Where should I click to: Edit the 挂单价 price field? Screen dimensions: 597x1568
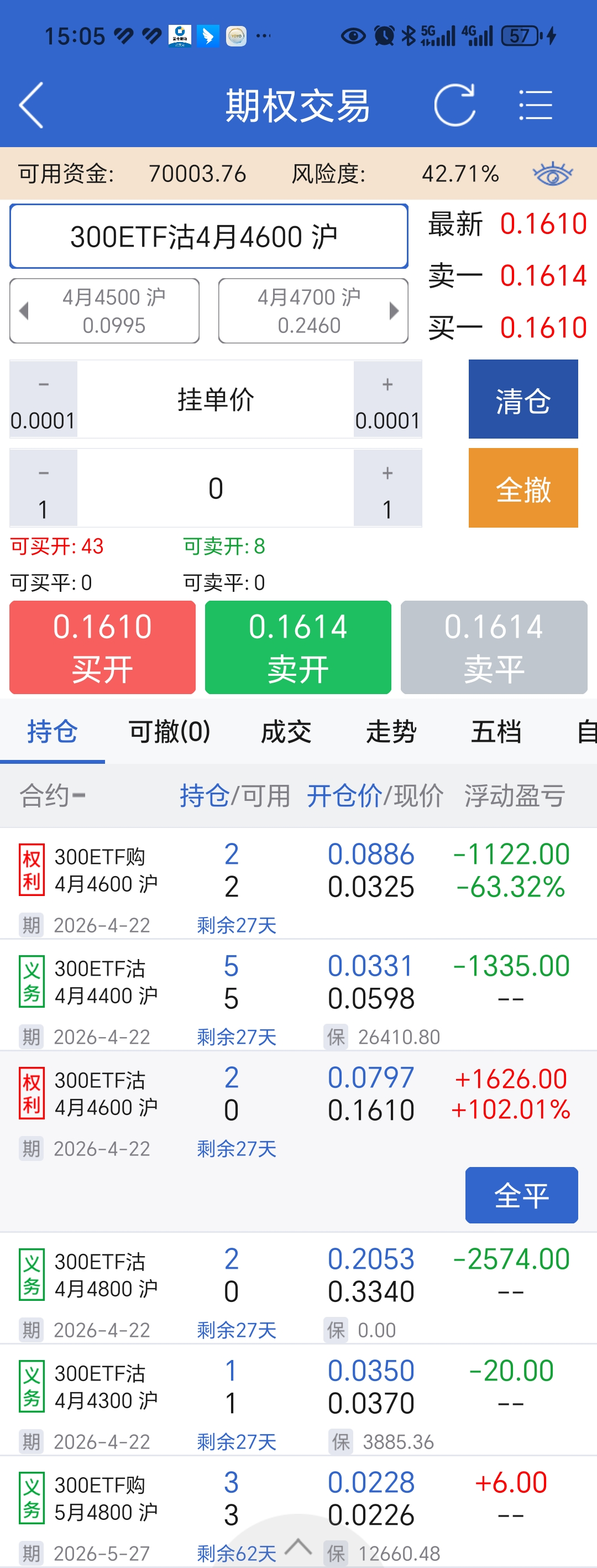pyautogui.click(x=216, y=399)
